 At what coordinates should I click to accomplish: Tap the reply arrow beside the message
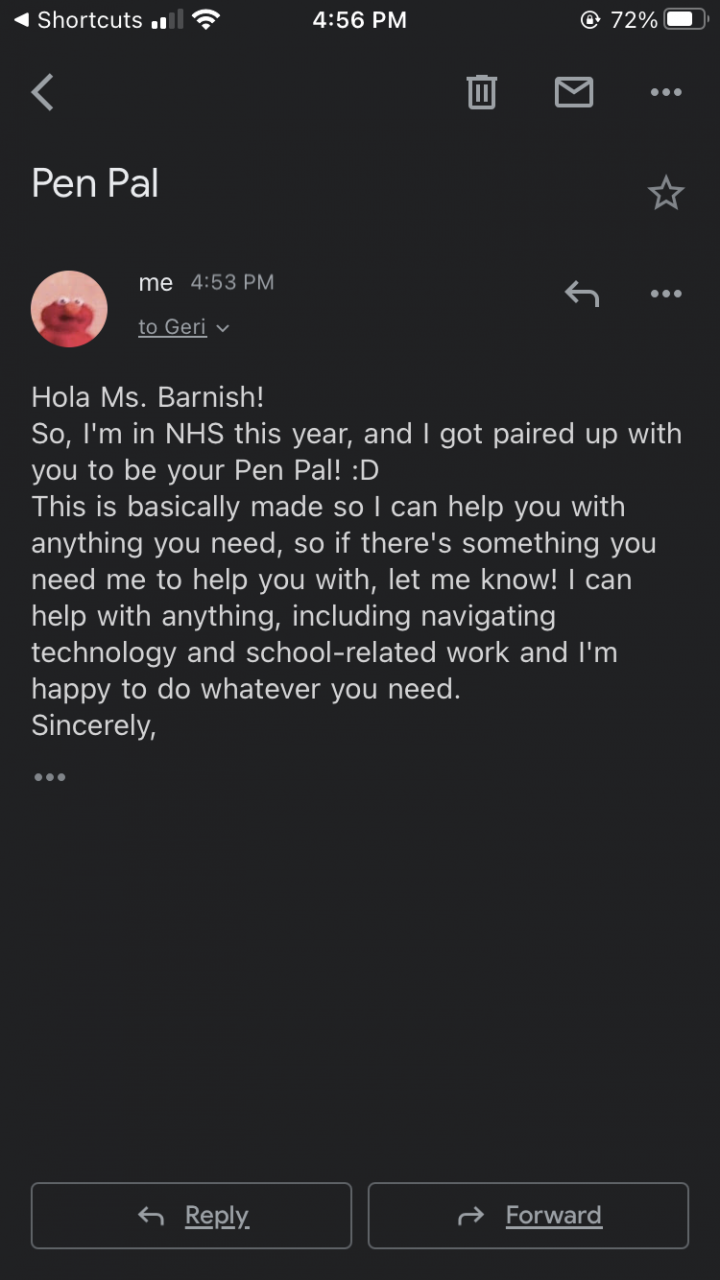[581, 294]
